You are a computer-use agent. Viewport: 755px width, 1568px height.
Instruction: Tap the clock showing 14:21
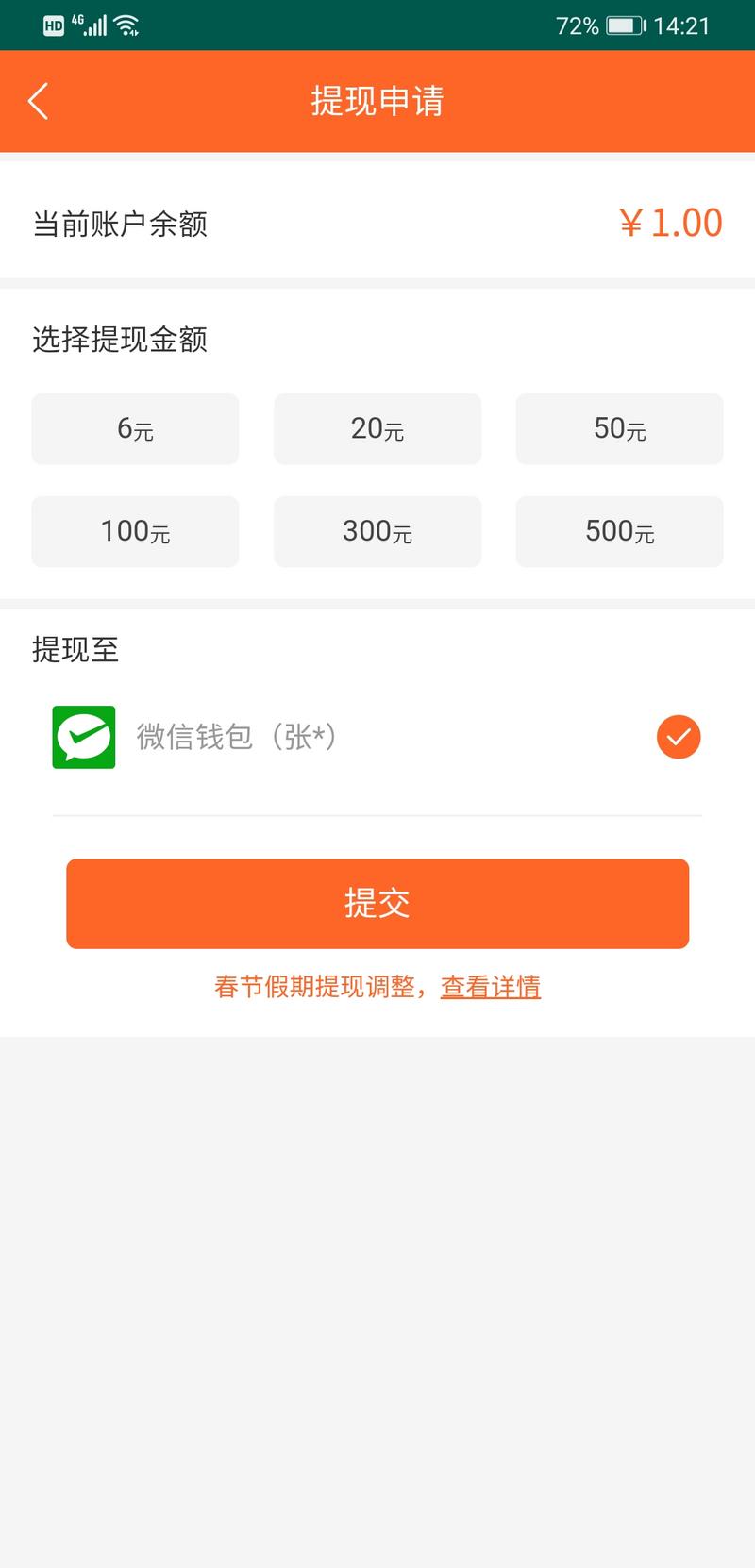[681, 25]
